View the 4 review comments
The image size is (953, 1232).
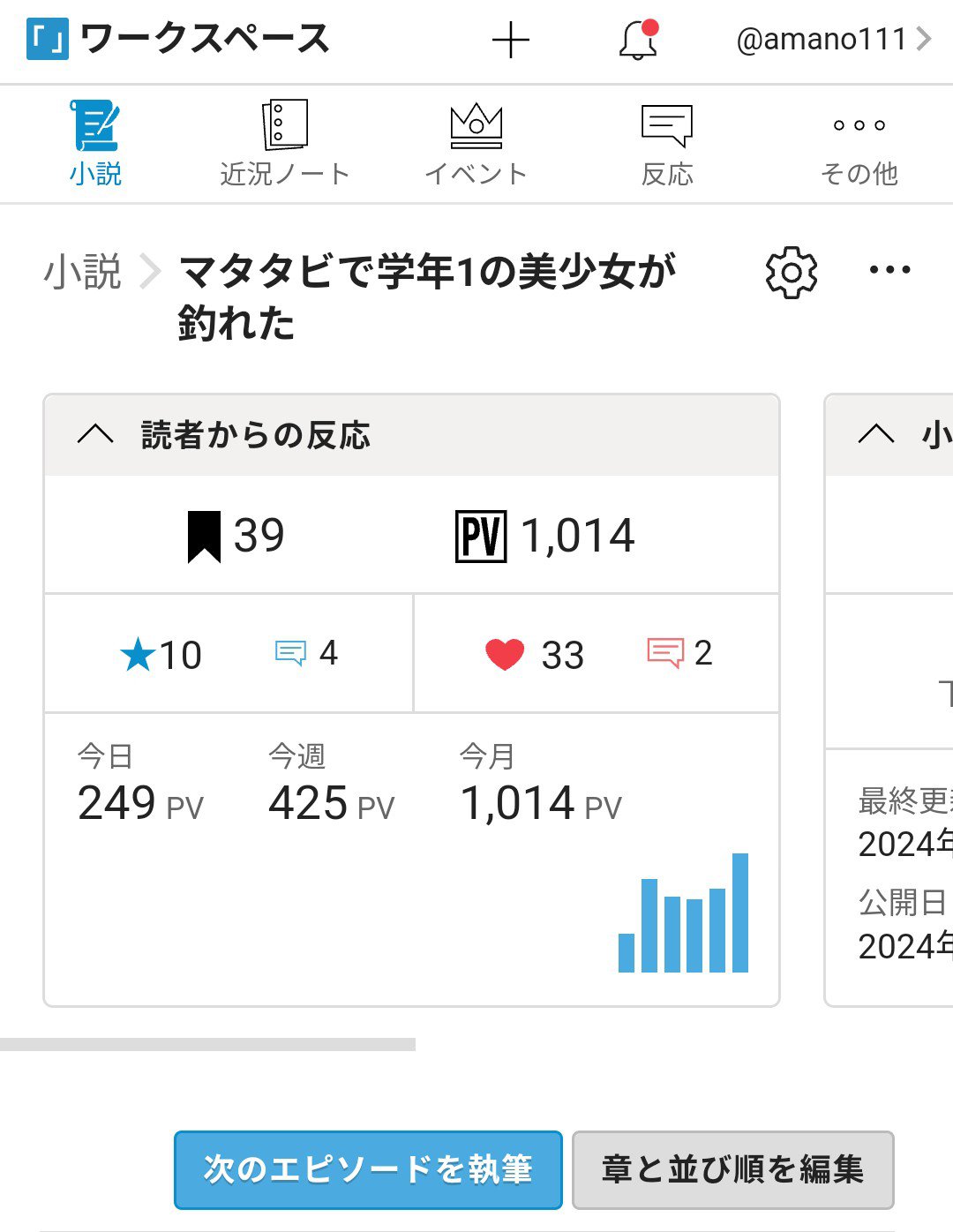point(306,653)
